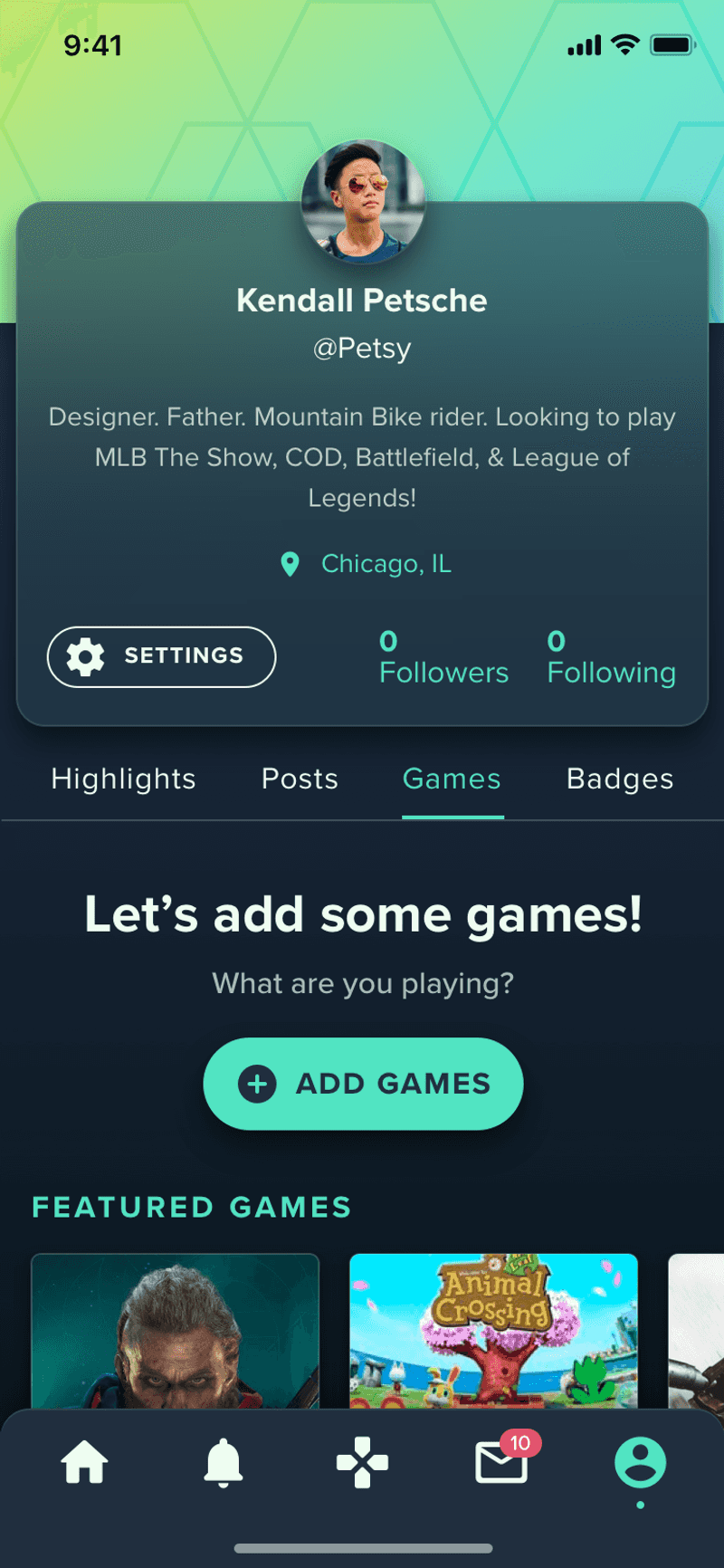The height and width of the screenshot is (1568, 724).
Task: Tap Kendall Petsche's profile photo
Action: (x=362, y=201)
